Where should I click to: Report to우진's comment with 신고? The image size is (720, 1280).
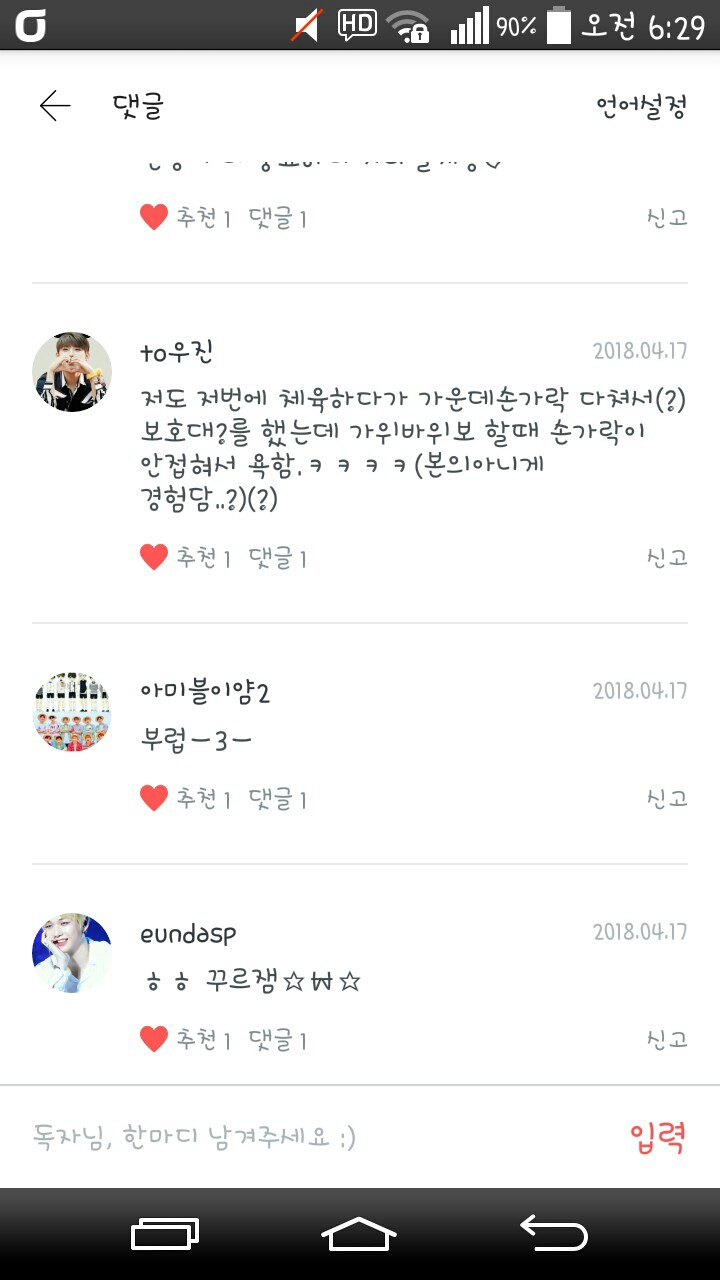pos(666,558)
